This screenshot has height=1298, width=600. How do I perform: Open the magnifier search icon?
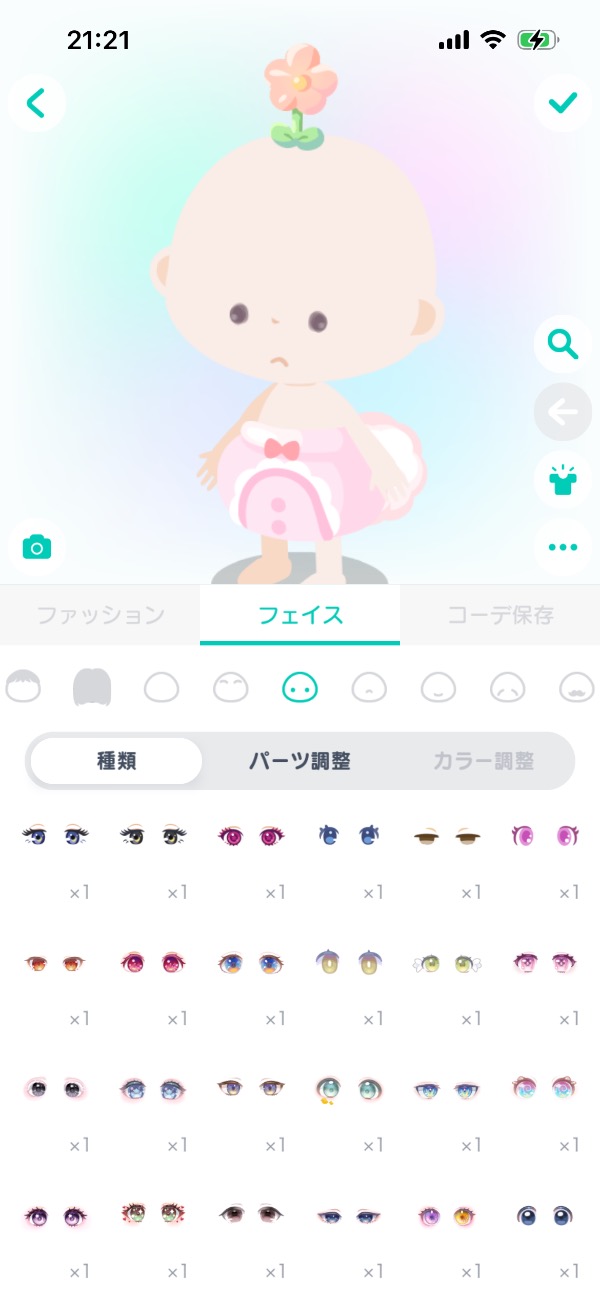pos(563,345)
